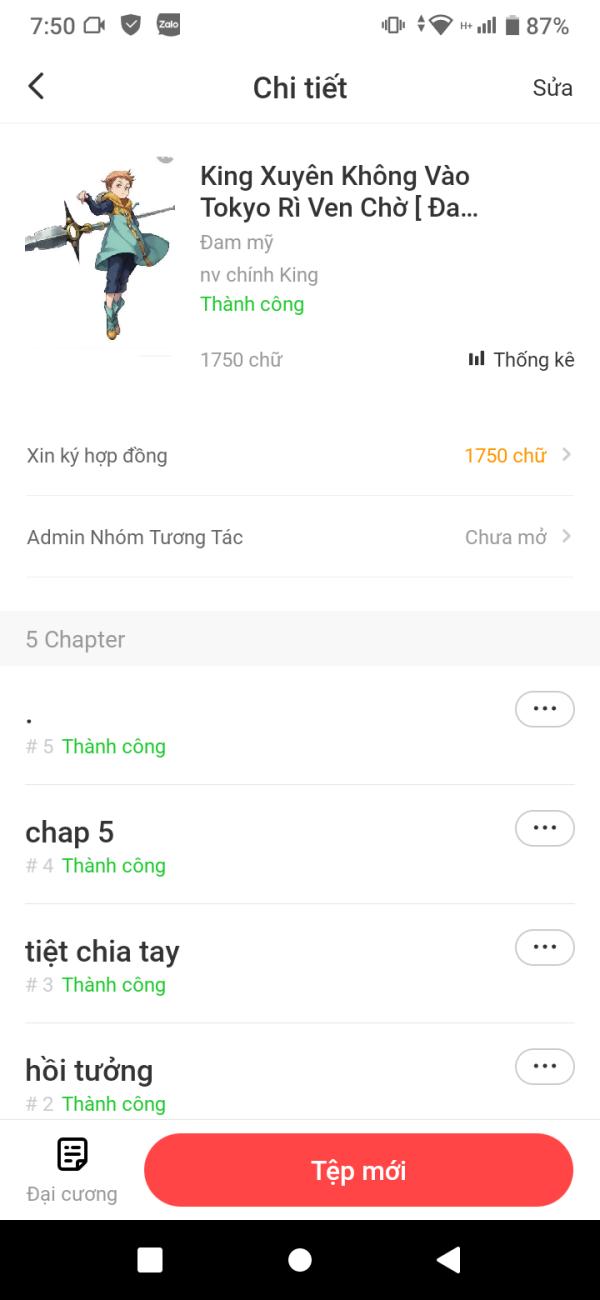600x1300 pixels.
Task: Open Admin Nhóm Tương Tác row
Action: [300, 537]
